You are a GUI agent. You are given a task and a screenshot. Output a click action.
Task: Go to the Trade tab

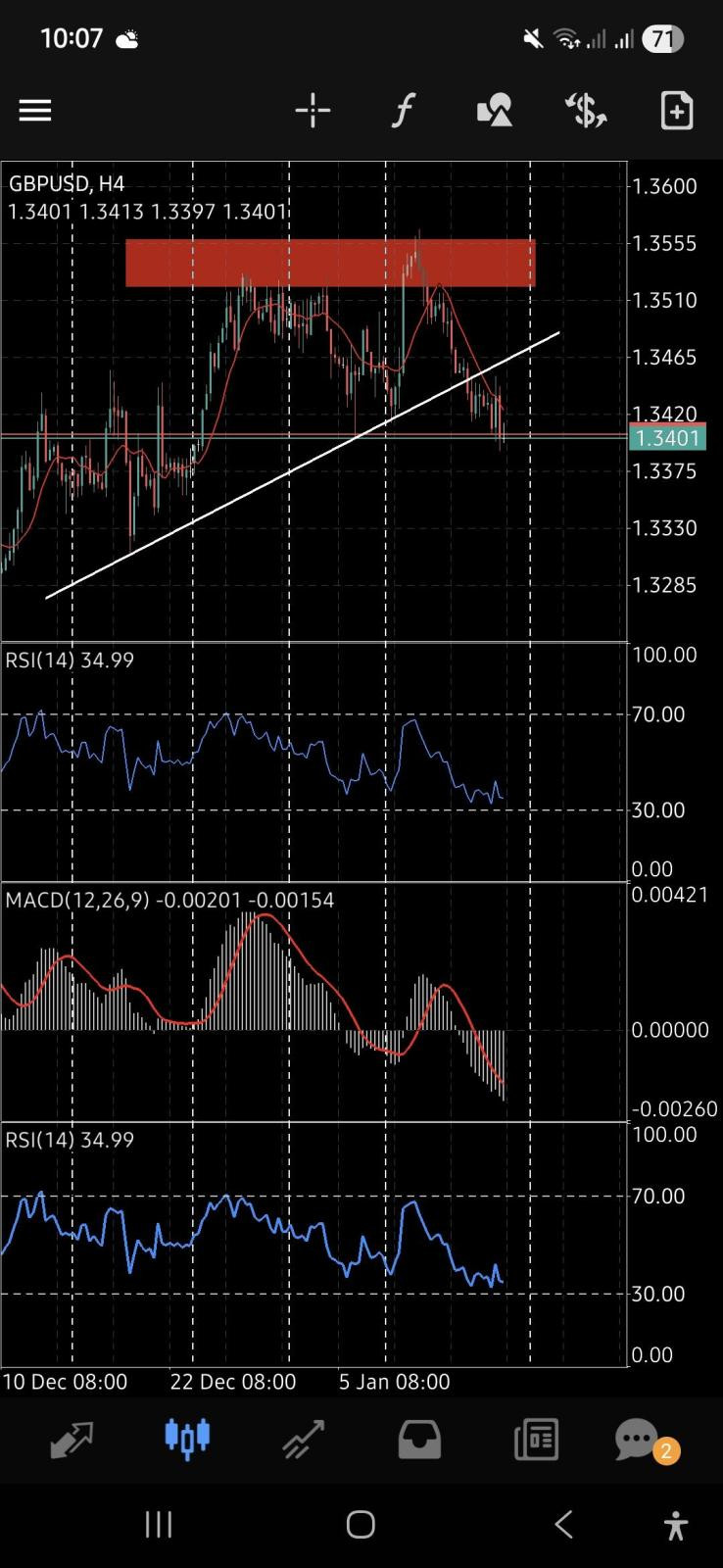pos(304,1440)
